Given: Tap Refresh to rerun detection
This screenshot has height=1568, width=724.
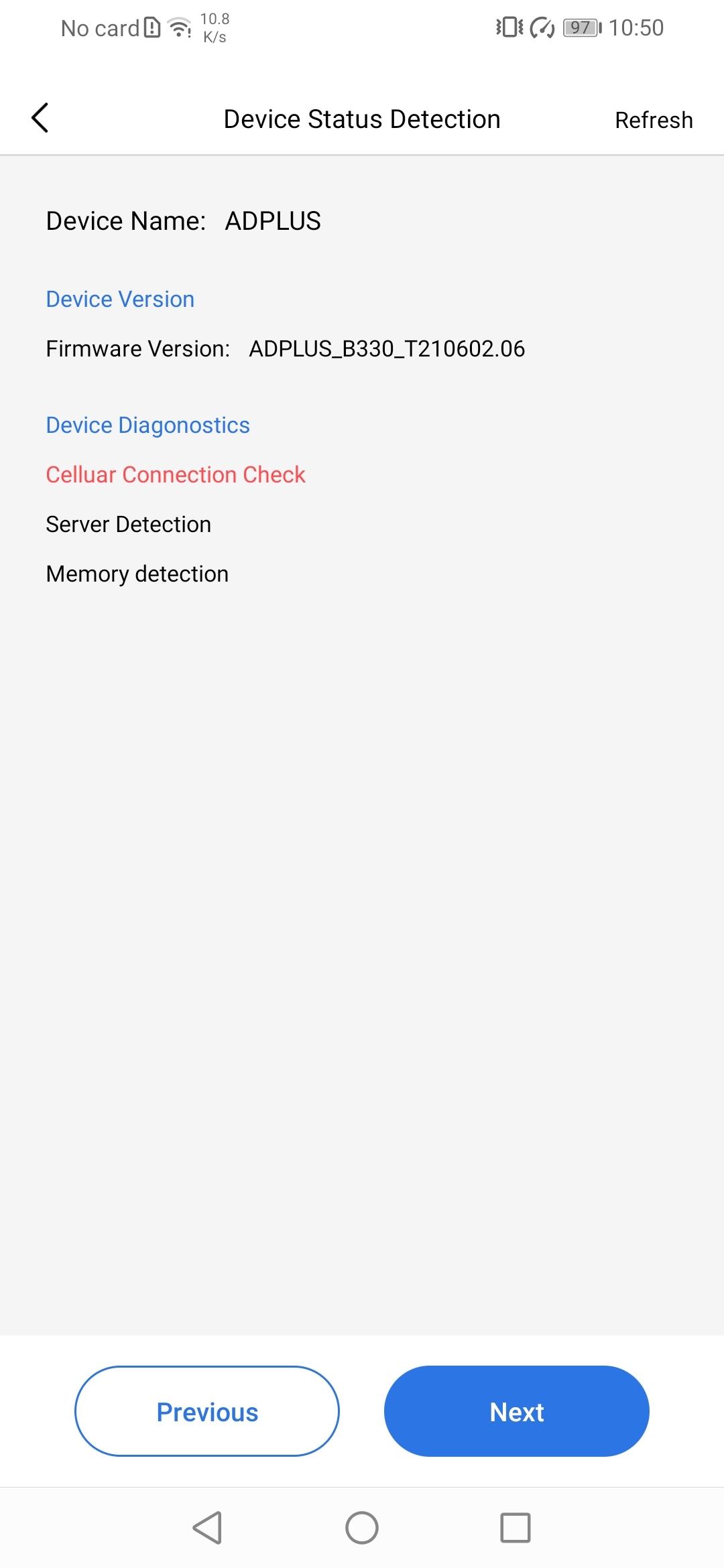Looking at the screenshot, I should click(x=654, y=120).
